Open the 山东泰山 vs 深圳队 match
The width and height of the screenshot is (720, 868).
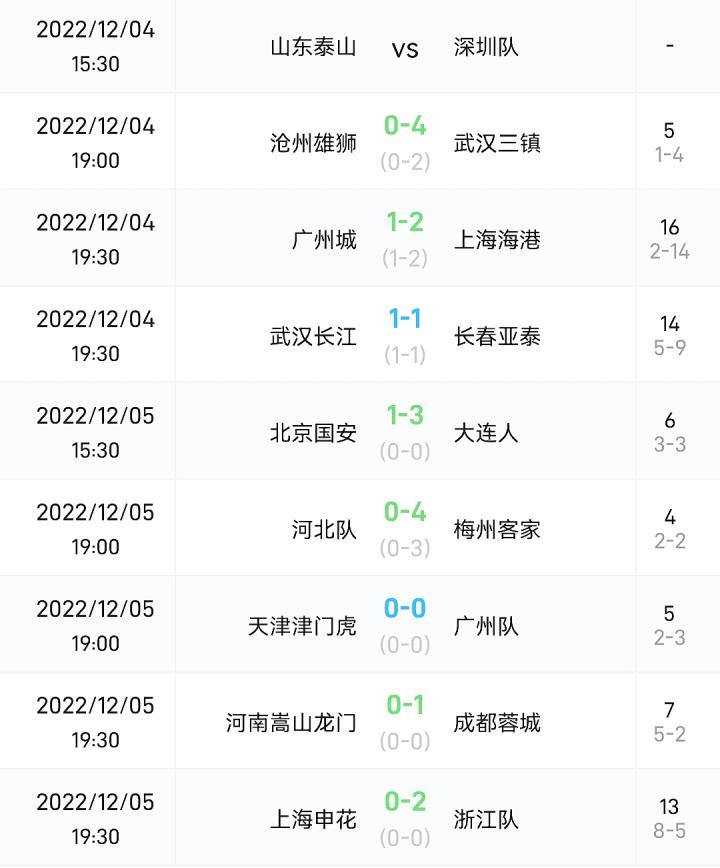(405, 47)
